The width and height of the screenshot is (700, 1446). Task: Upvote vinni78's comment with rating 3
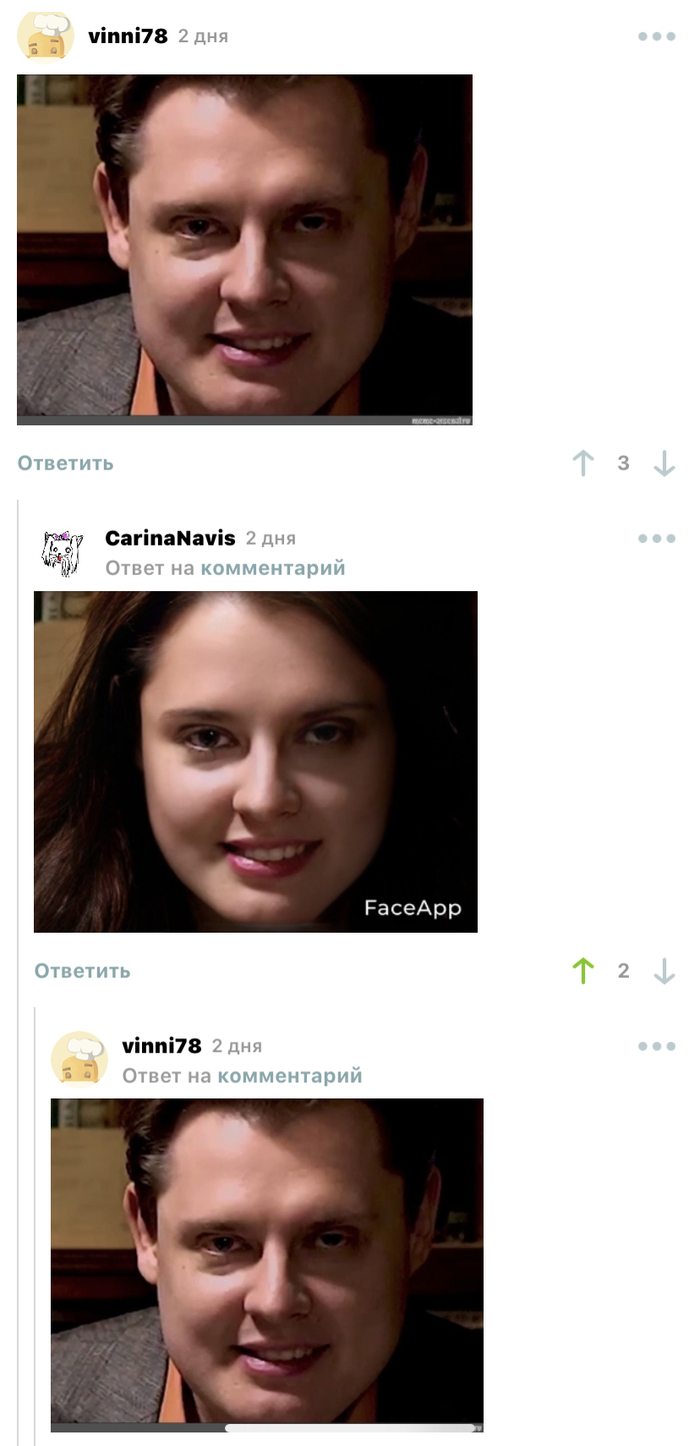click(583, 463)
